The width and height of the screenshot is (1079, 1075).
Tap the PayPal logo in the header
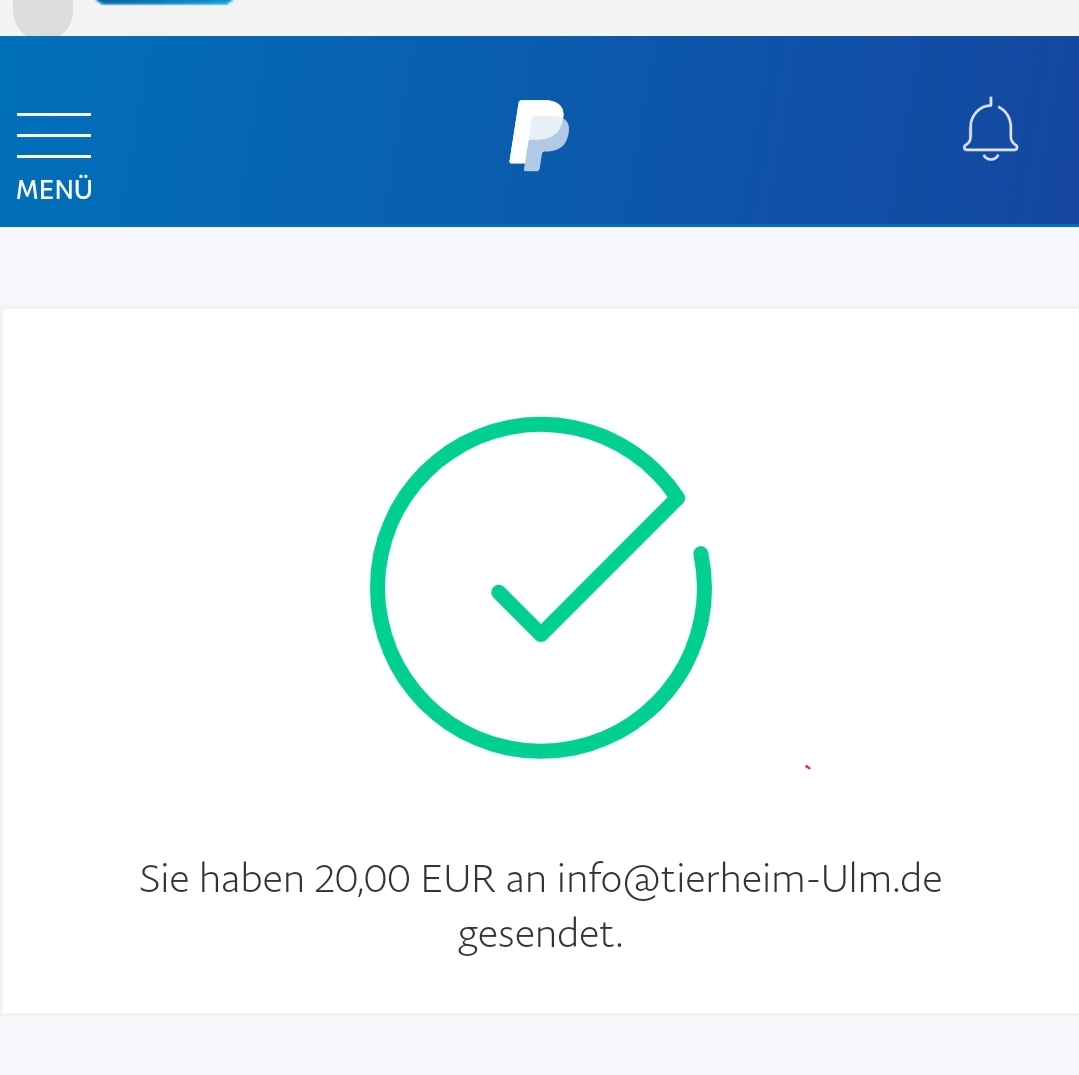point(539,135)
